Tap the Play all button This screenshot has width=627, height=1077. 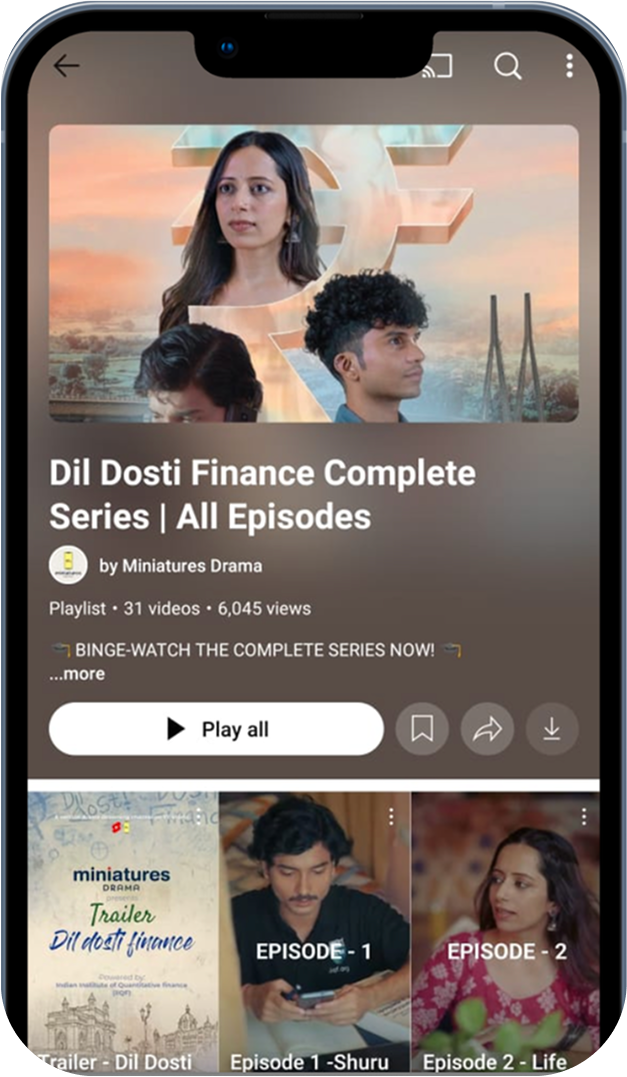tap(216, 729)
